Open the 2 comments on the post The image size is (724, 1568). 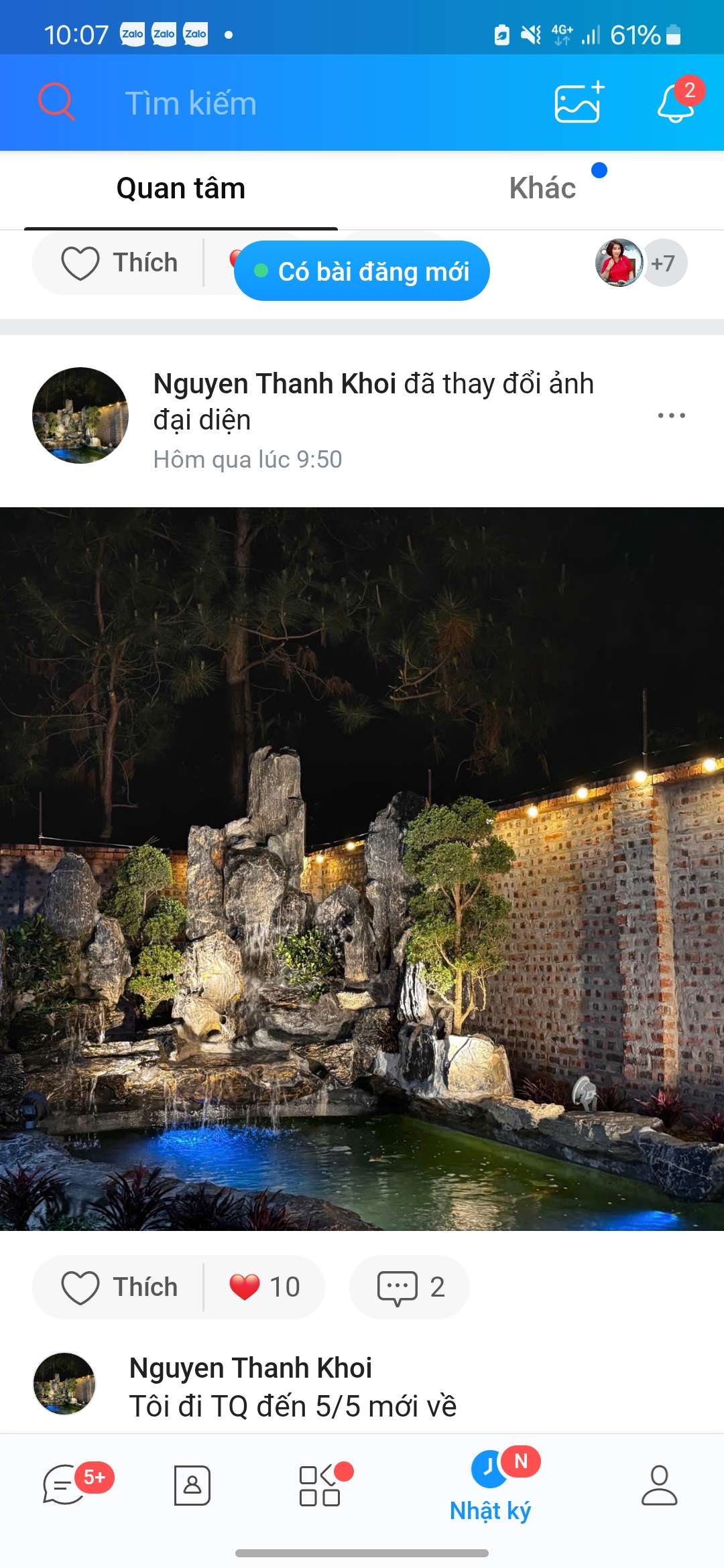click(x=410, y=1287)
